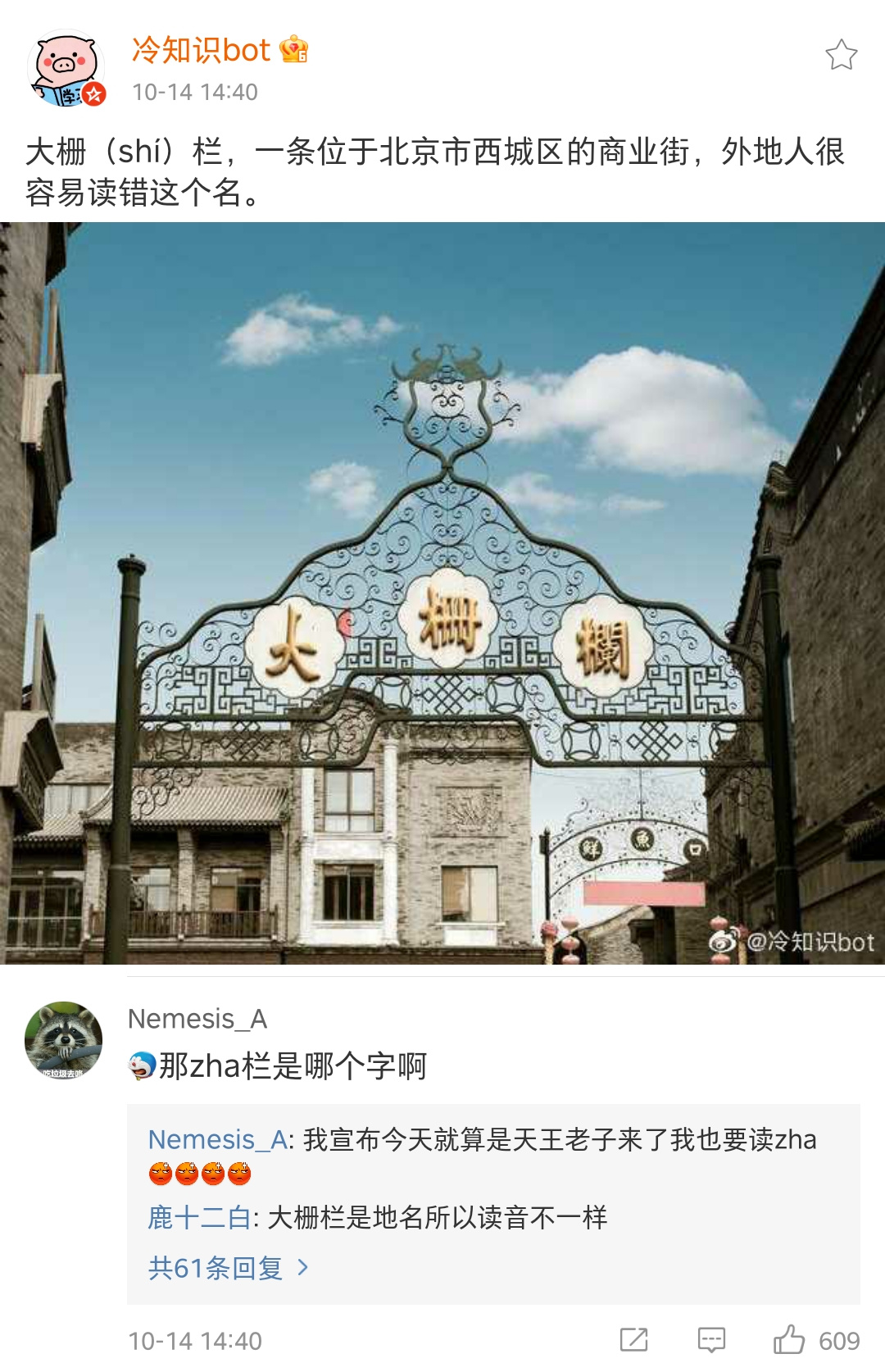Favorite this post with the star icon
This screenshot has width=885, height=1372.
click(x=841, y=55)
